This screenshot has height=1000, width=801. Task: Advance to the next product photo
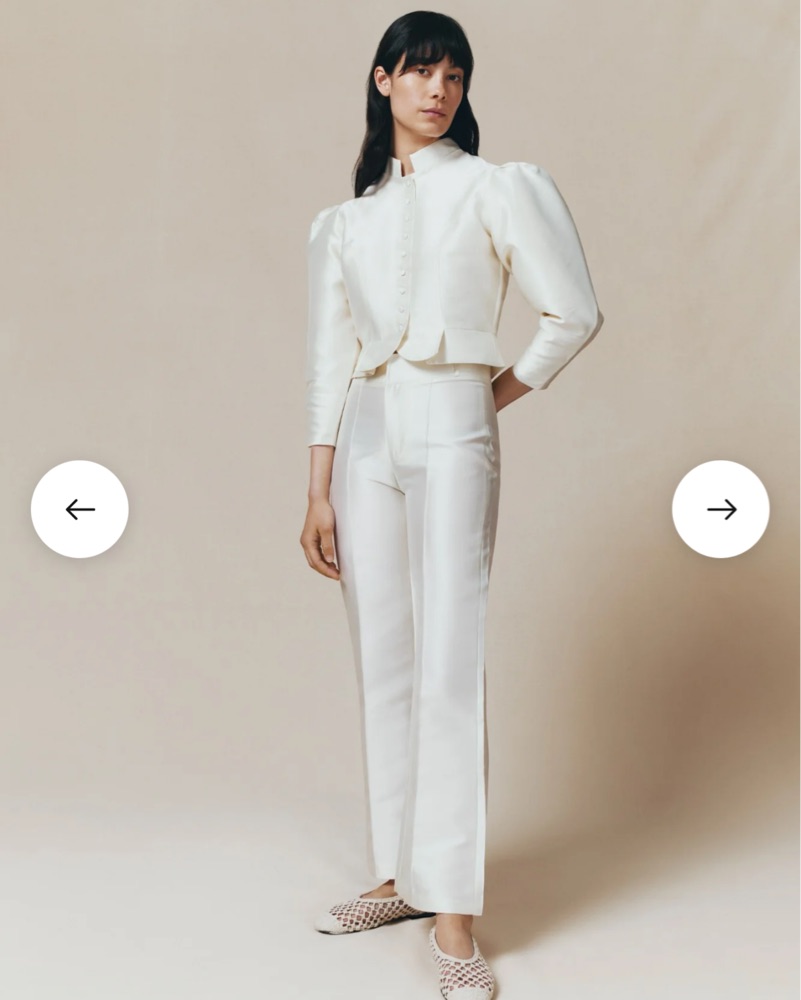point(720,509)
